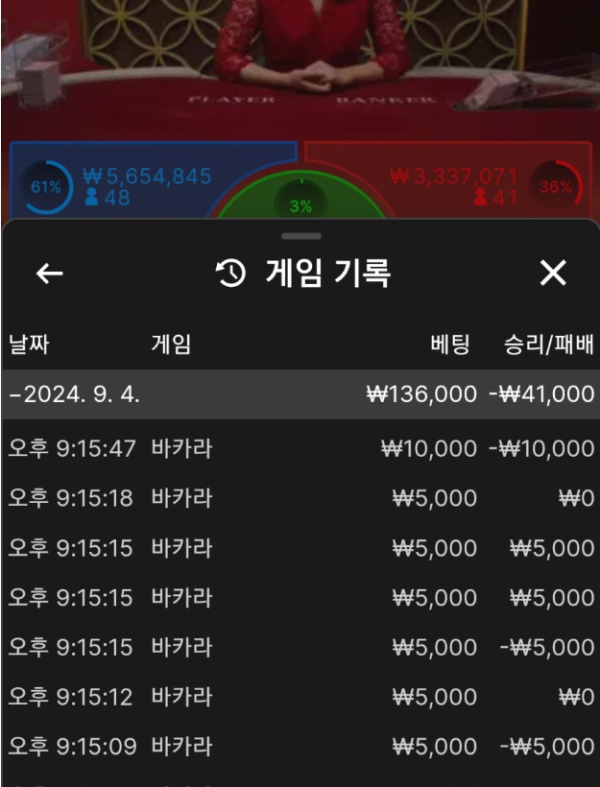Viewport: 600px width, 787px height.
Task: View the 9:15:09 baccarat round details
Action: click(300, 746)
